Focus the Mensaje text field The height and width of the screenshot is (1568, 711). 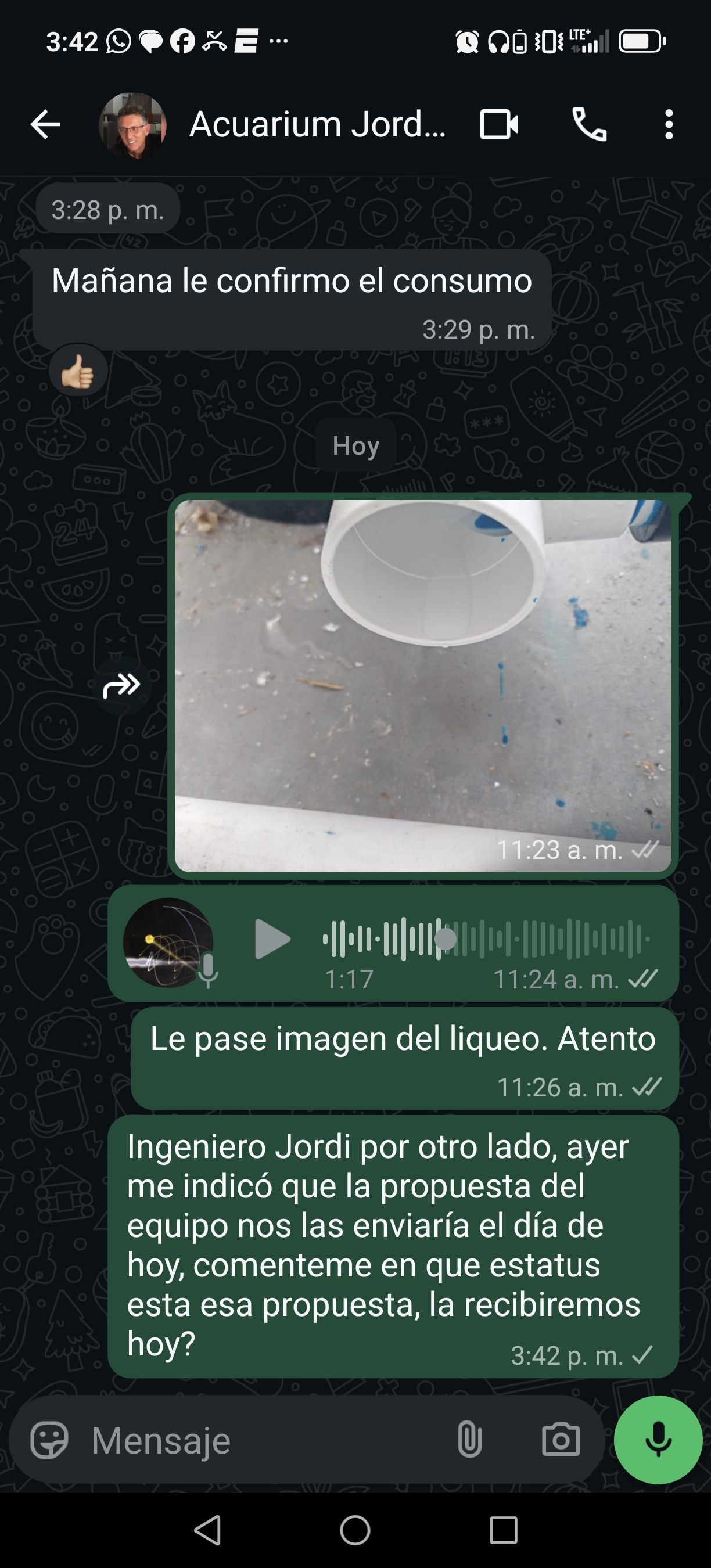point(262,1441)
